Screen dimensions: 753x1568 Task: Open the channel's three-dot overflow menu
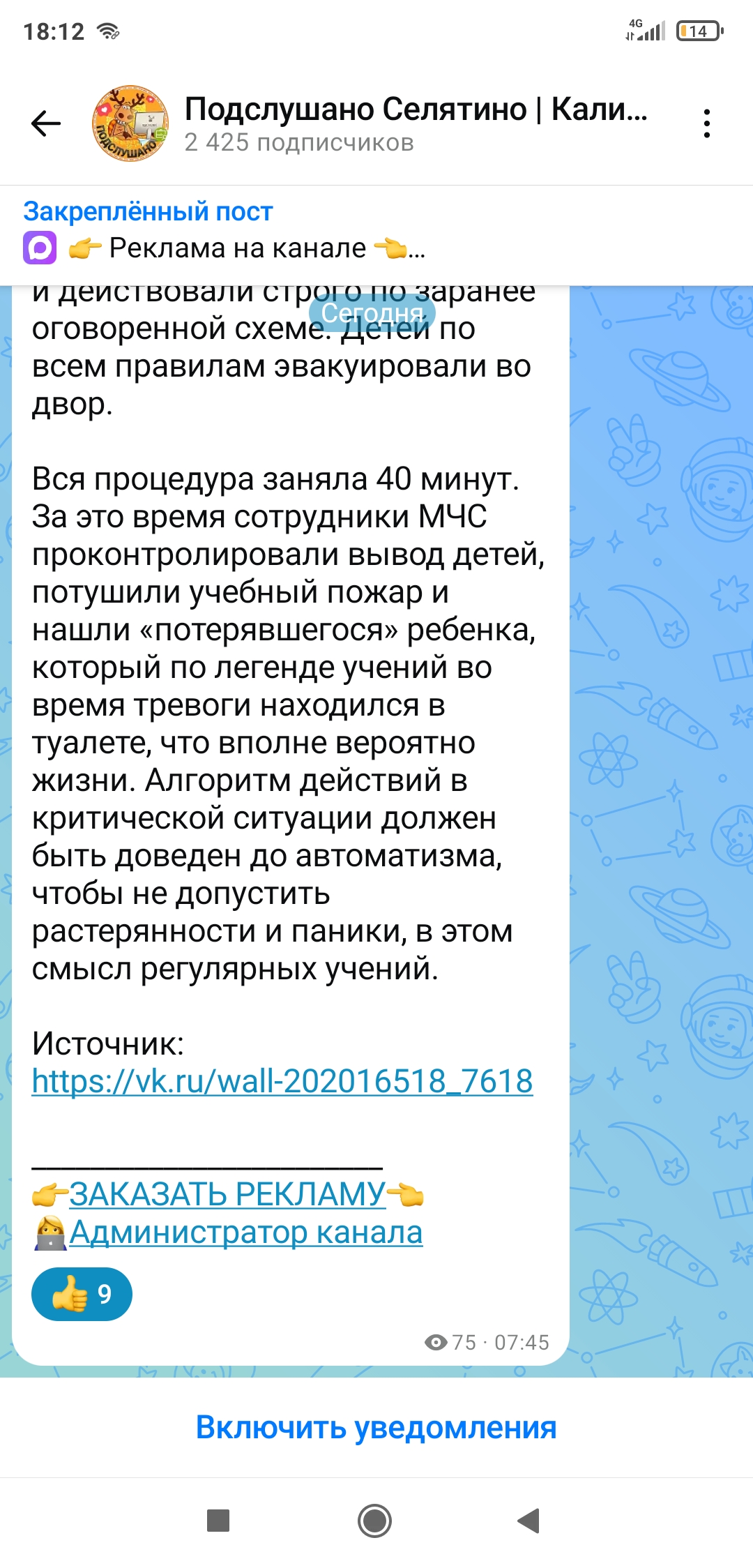click(x=706, y=123)
